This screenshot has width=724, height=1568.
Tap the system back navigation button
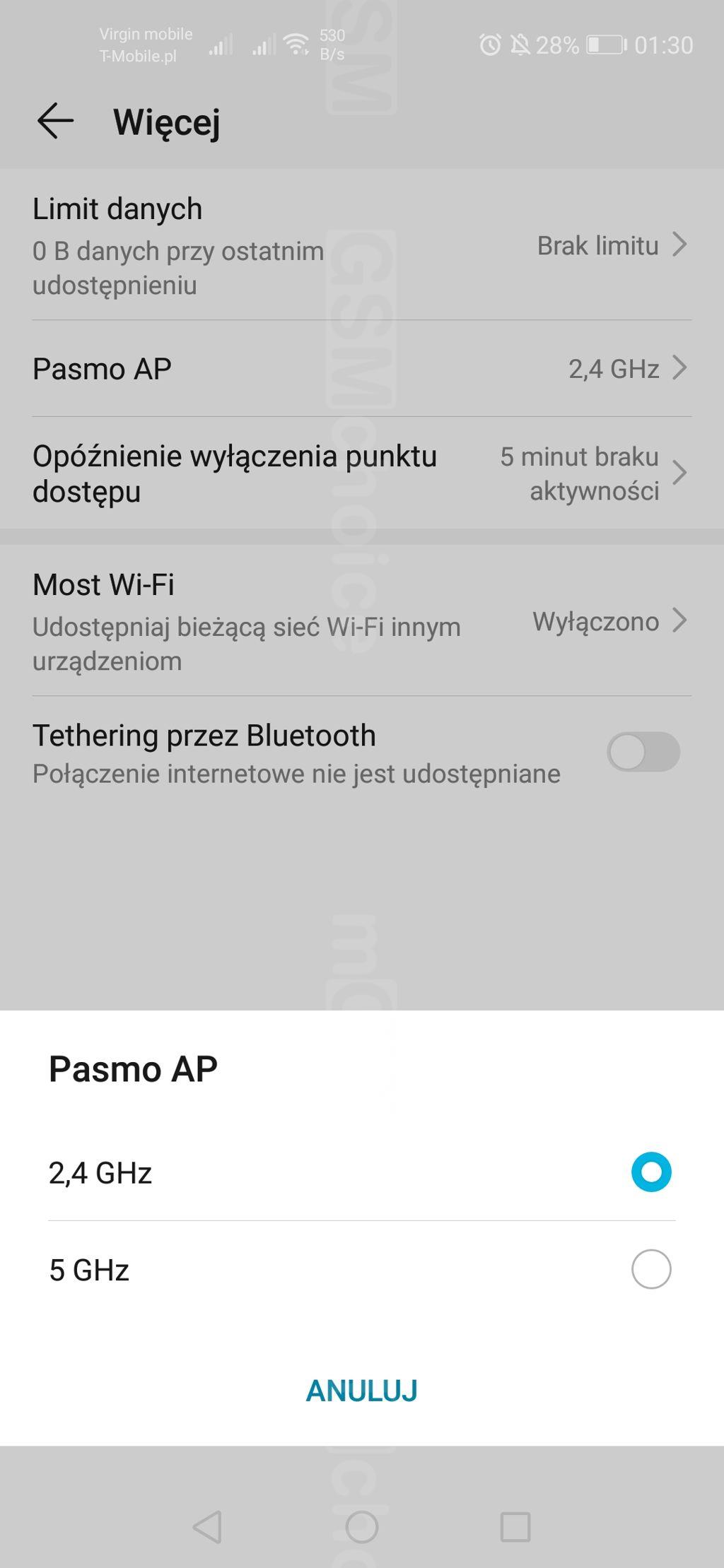208,1527
